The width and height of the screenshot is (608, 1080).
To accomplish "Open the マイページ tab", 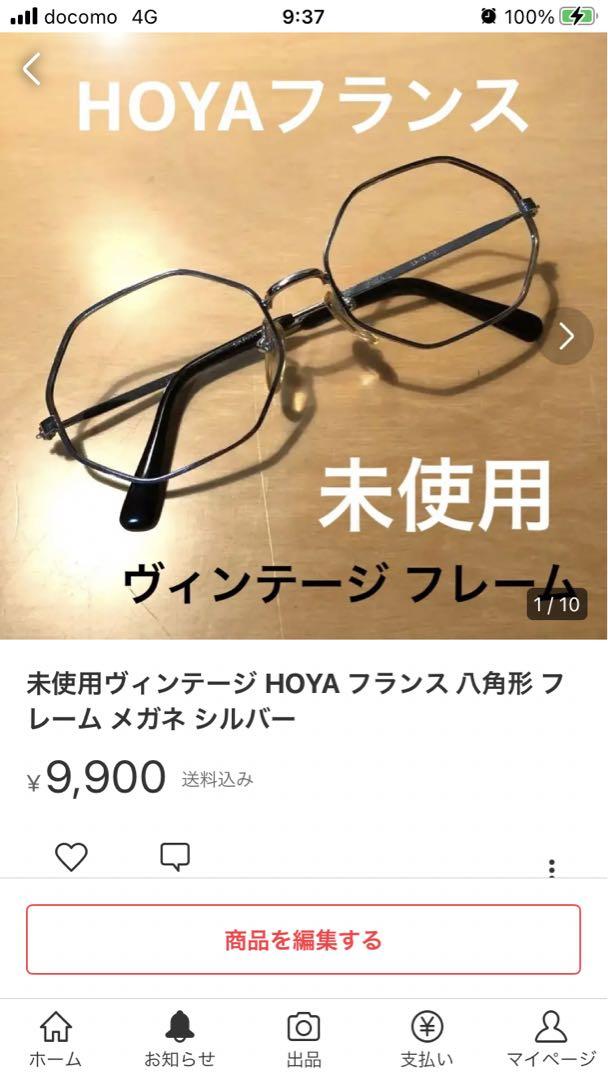I will [x=552, y=1039].
